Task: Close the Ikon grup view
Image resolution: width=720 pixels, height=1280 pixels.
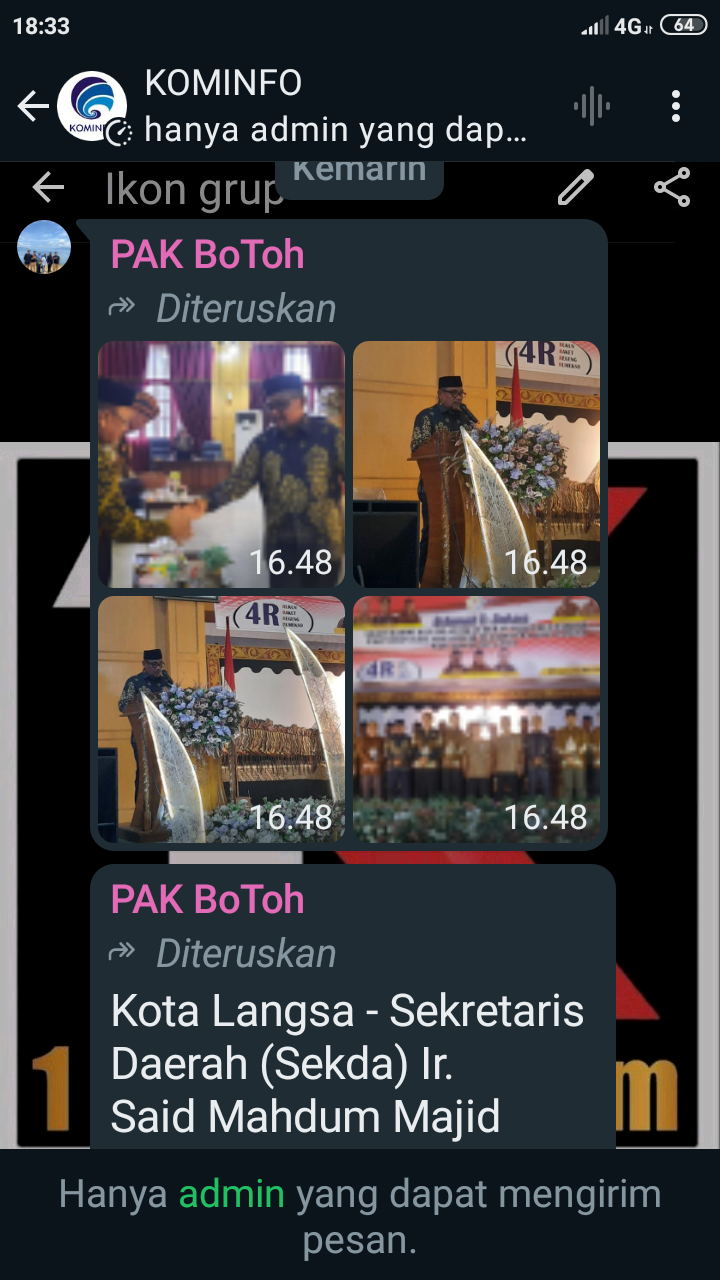Action: click(47, 187)
